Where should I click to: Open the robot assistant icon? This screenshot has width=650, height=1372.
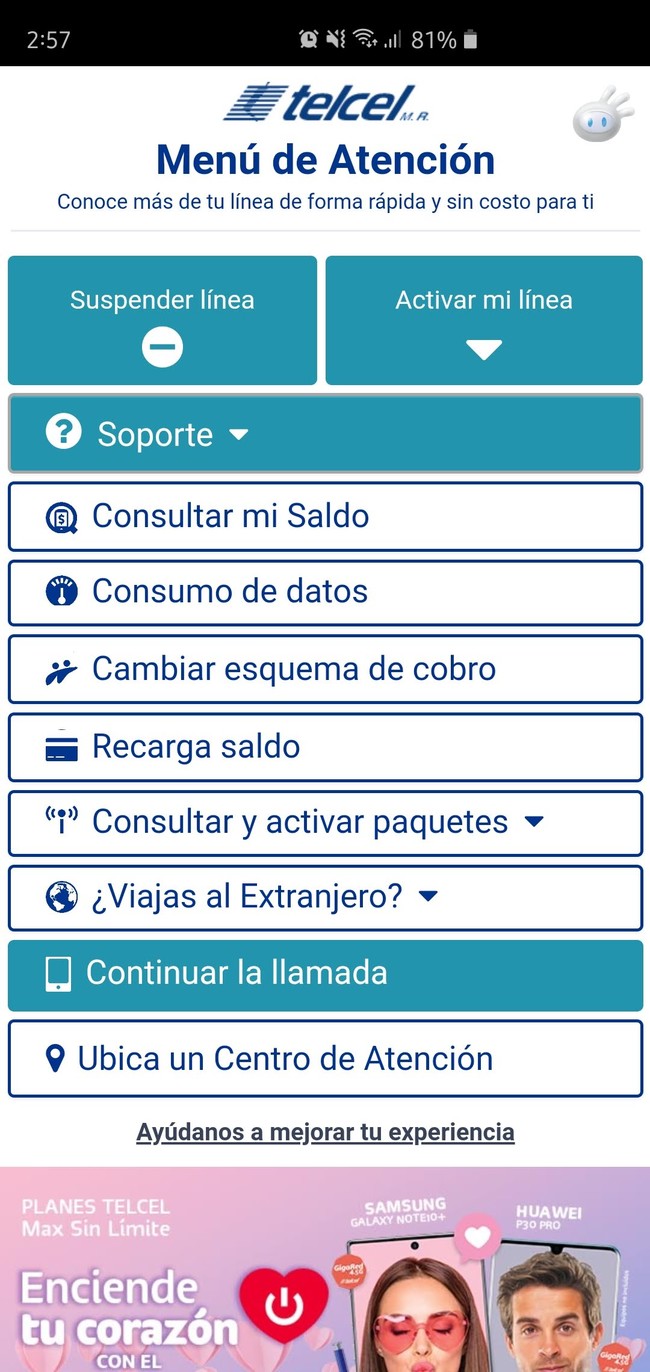click(602, 117)
